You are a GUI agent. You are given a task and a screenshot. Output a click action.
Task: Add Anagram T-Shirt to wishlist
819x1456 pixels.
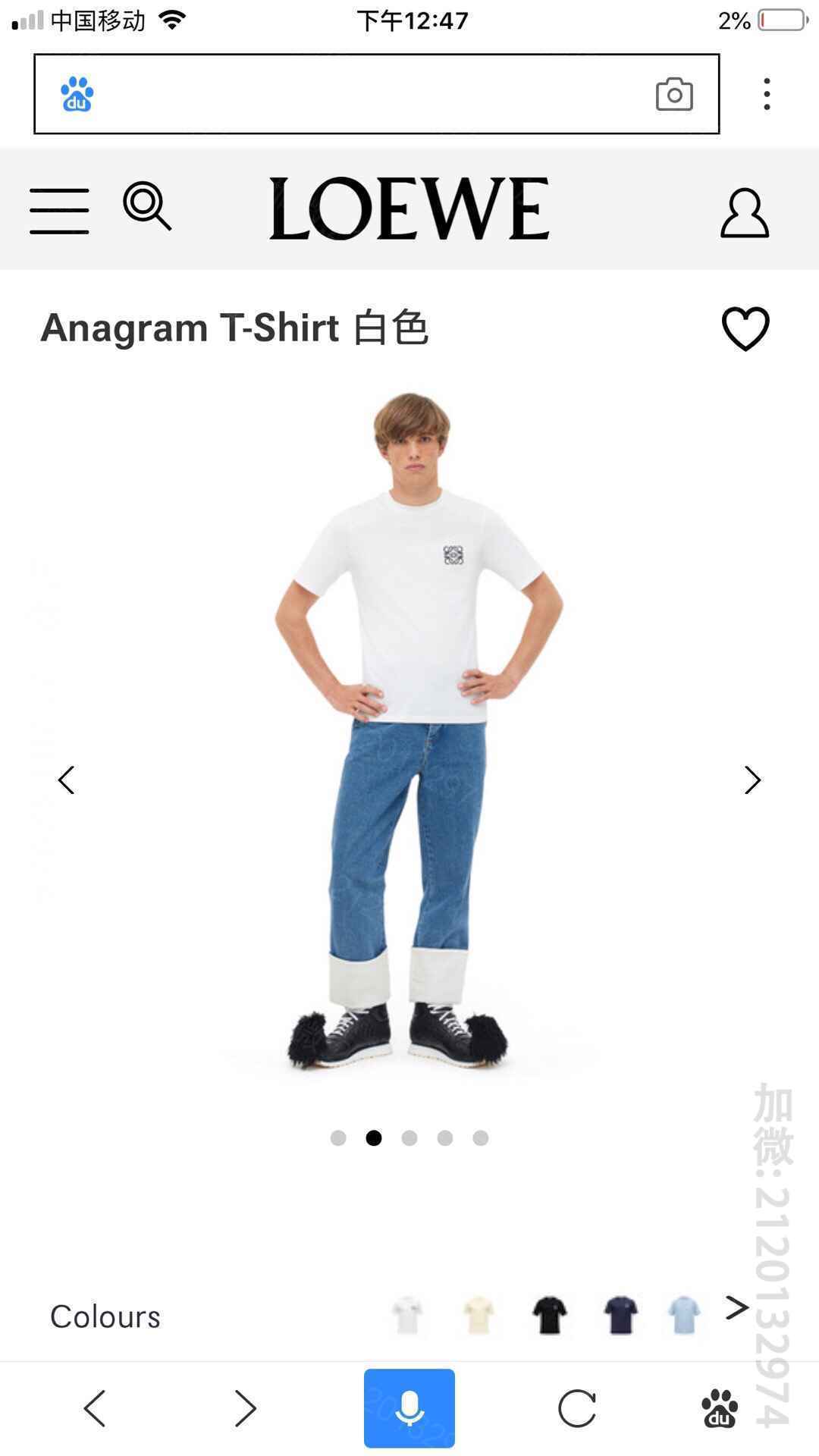pyautogui.click(x=745, y=328)
